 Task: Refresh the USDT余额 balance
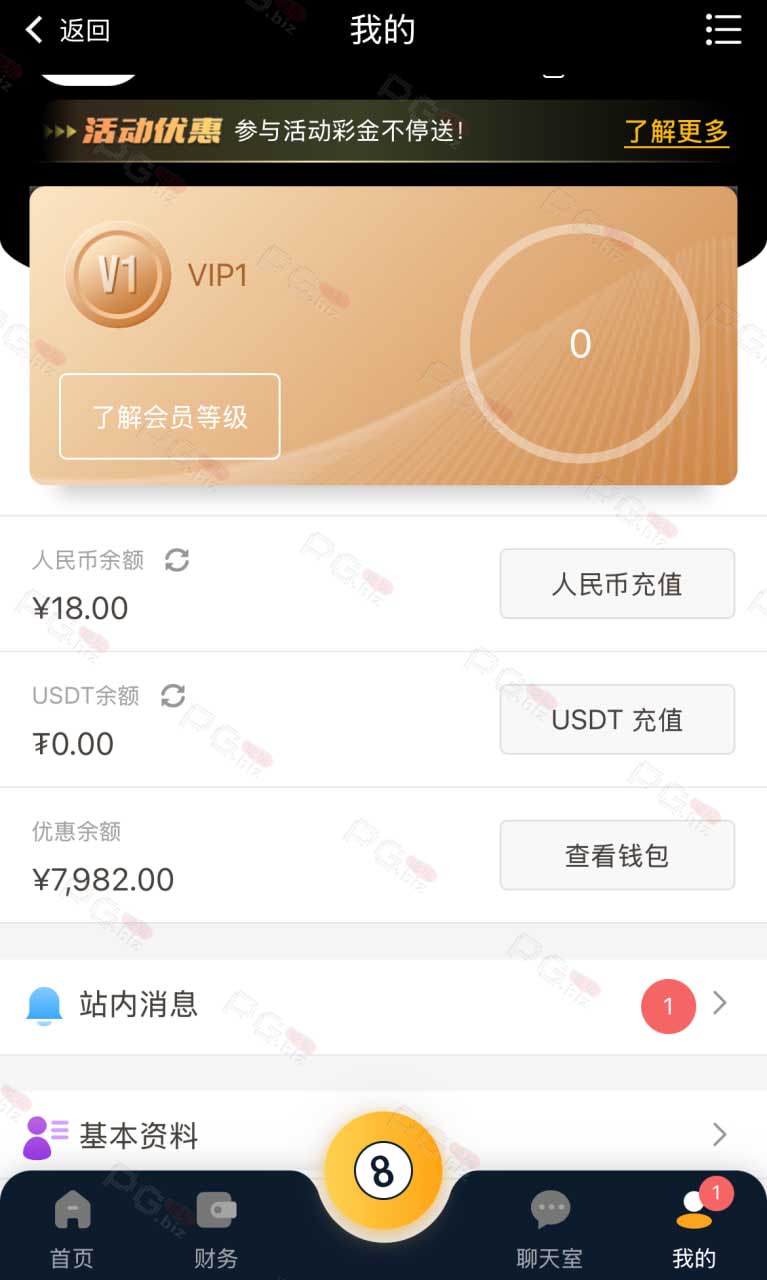(x=173, y=696)
